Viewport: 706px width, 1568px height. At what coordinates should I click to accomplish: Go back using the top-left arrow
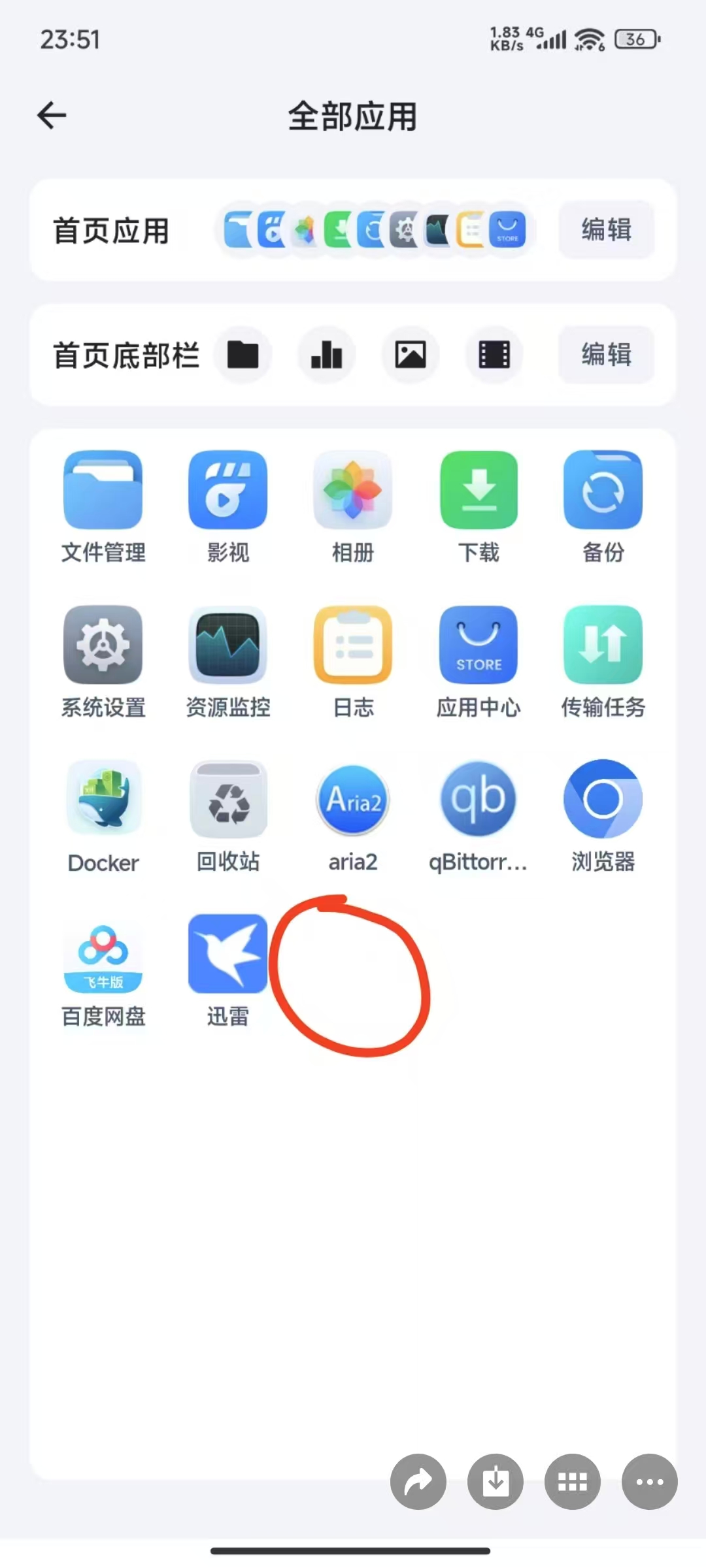point(52,116)
